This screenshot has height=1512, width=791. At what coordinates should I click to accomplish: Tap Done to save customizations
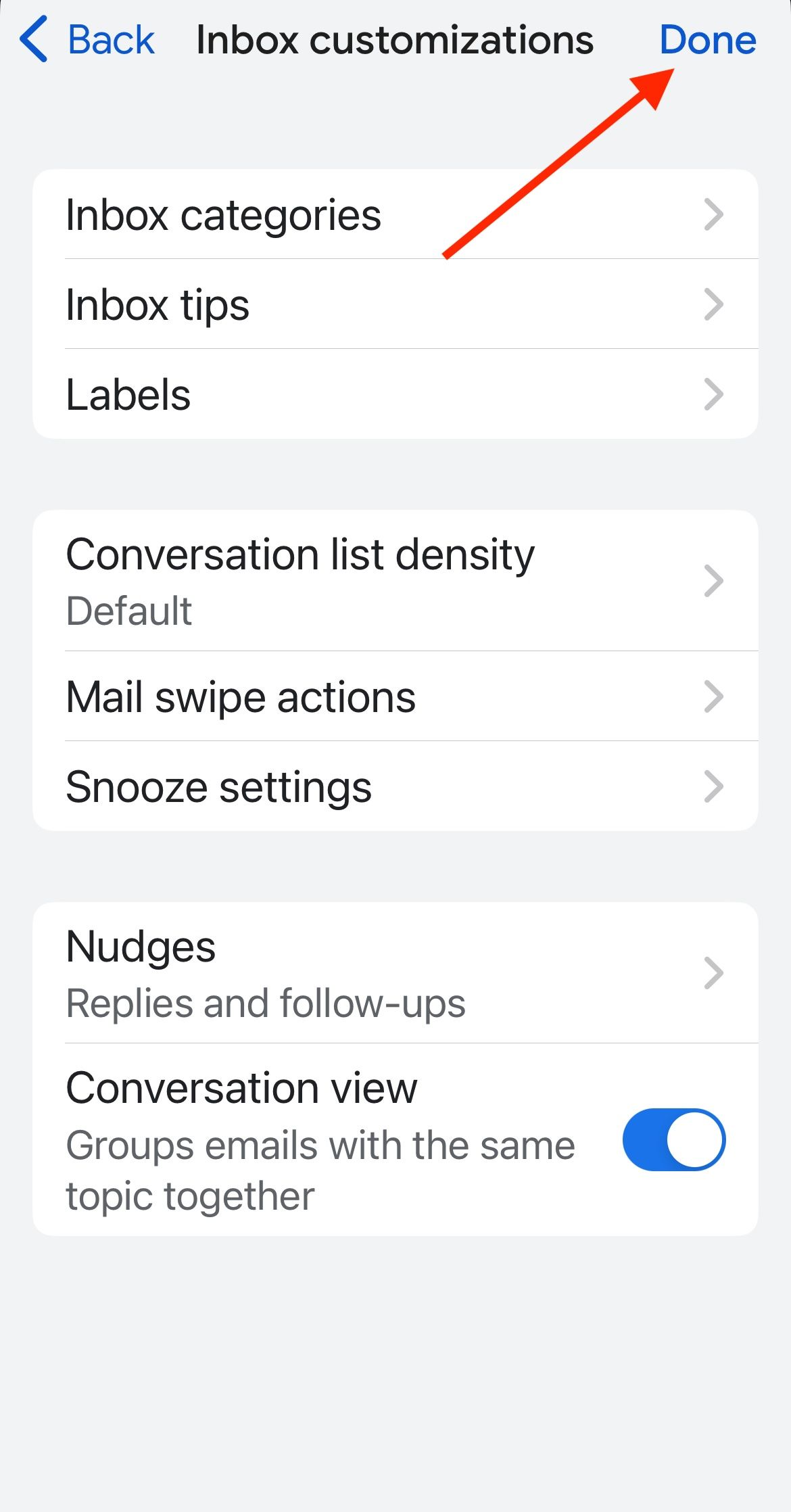coord(709,39)
